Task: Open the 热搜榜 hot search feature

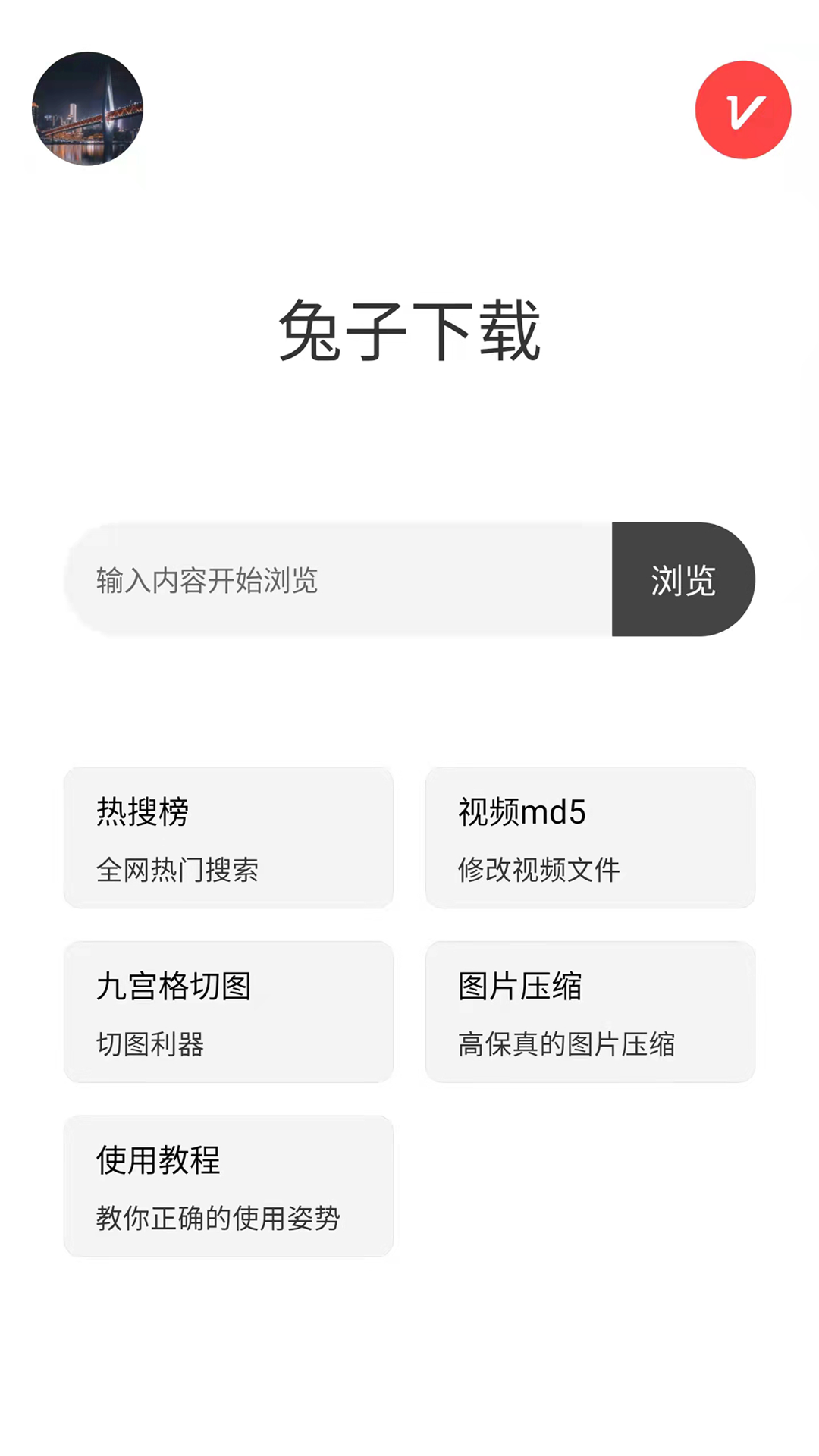Action: click(x=143, y=812)
